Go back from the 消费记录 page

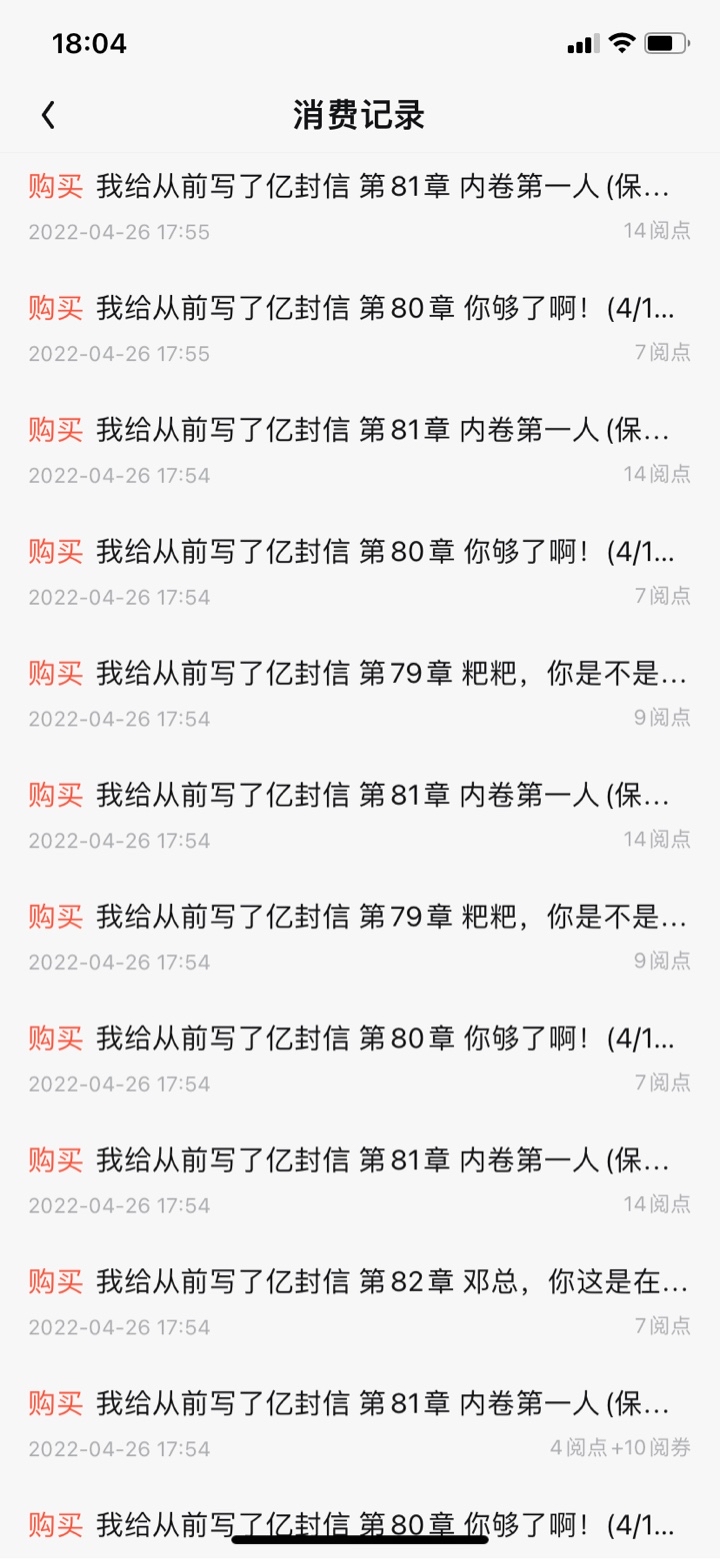point(48,116)
